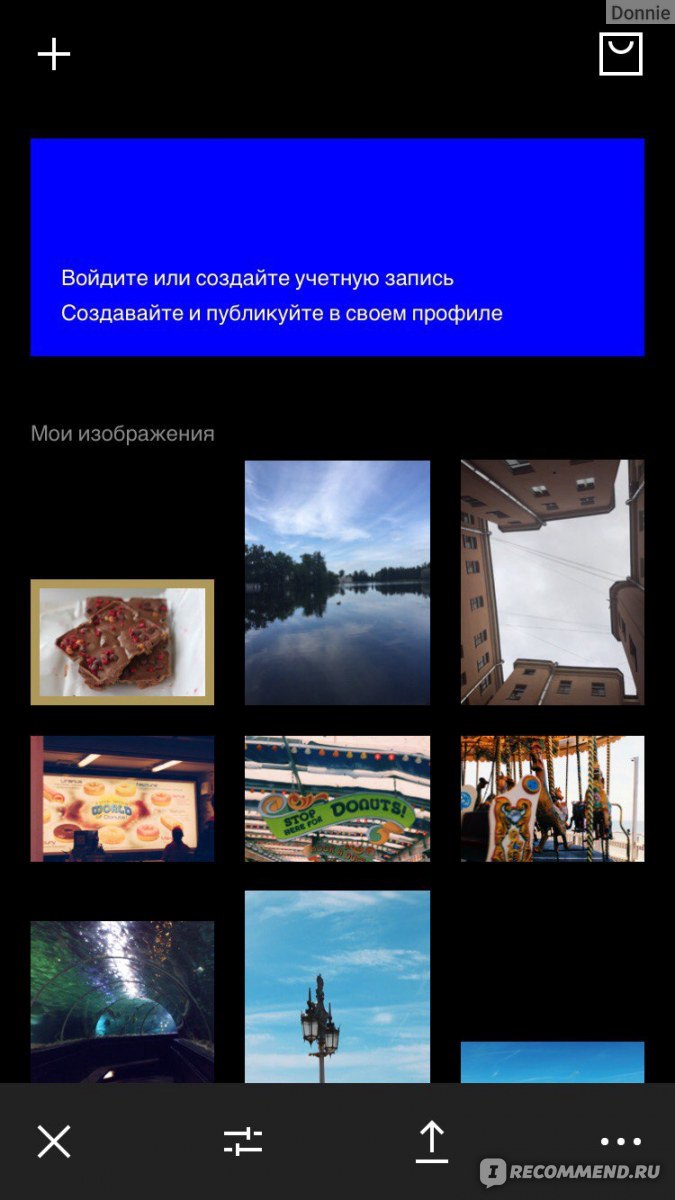Open the three-dot more options menu

click(620, 1141)
